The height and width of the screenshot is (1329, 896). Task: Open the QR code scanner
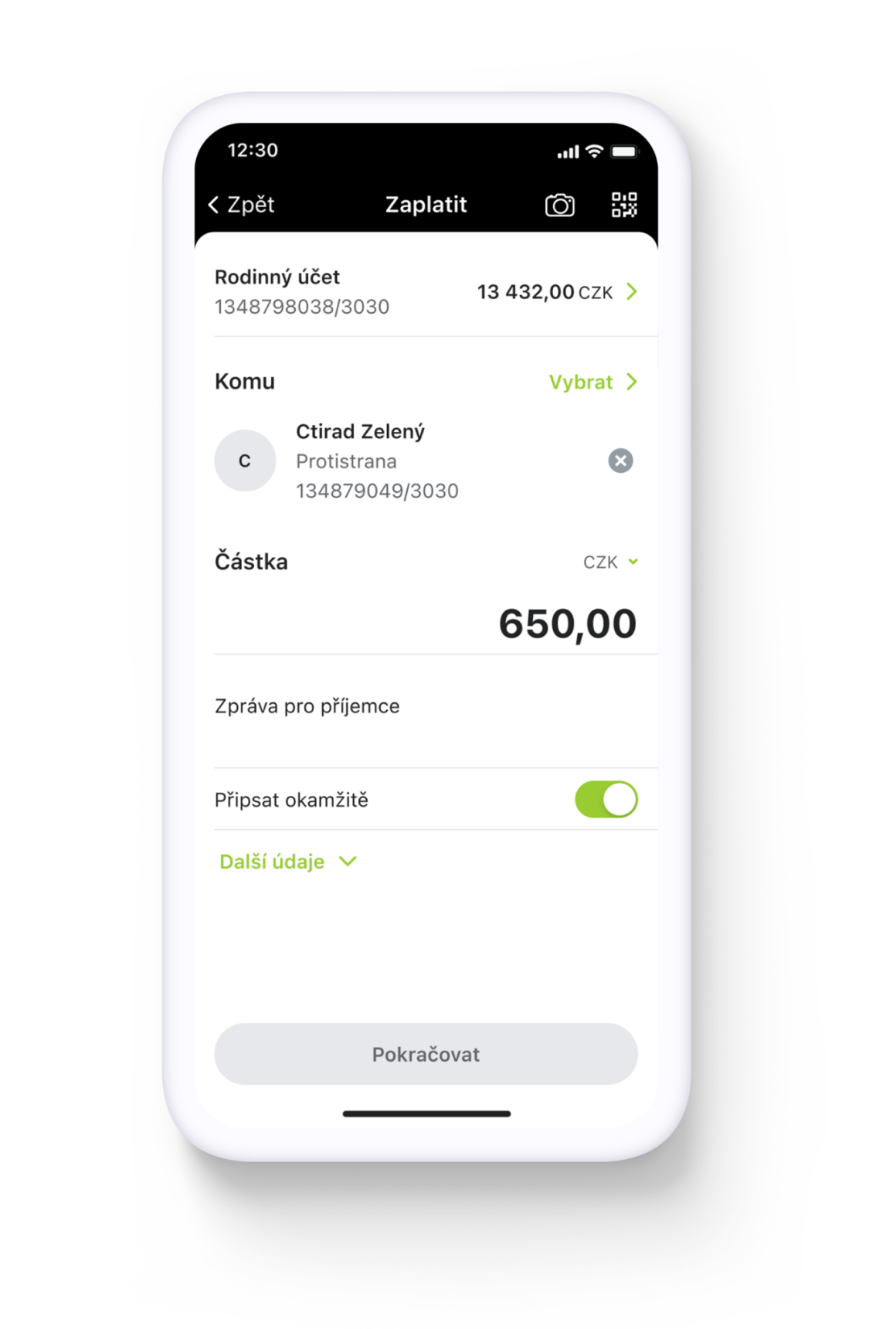click(624, 205)
